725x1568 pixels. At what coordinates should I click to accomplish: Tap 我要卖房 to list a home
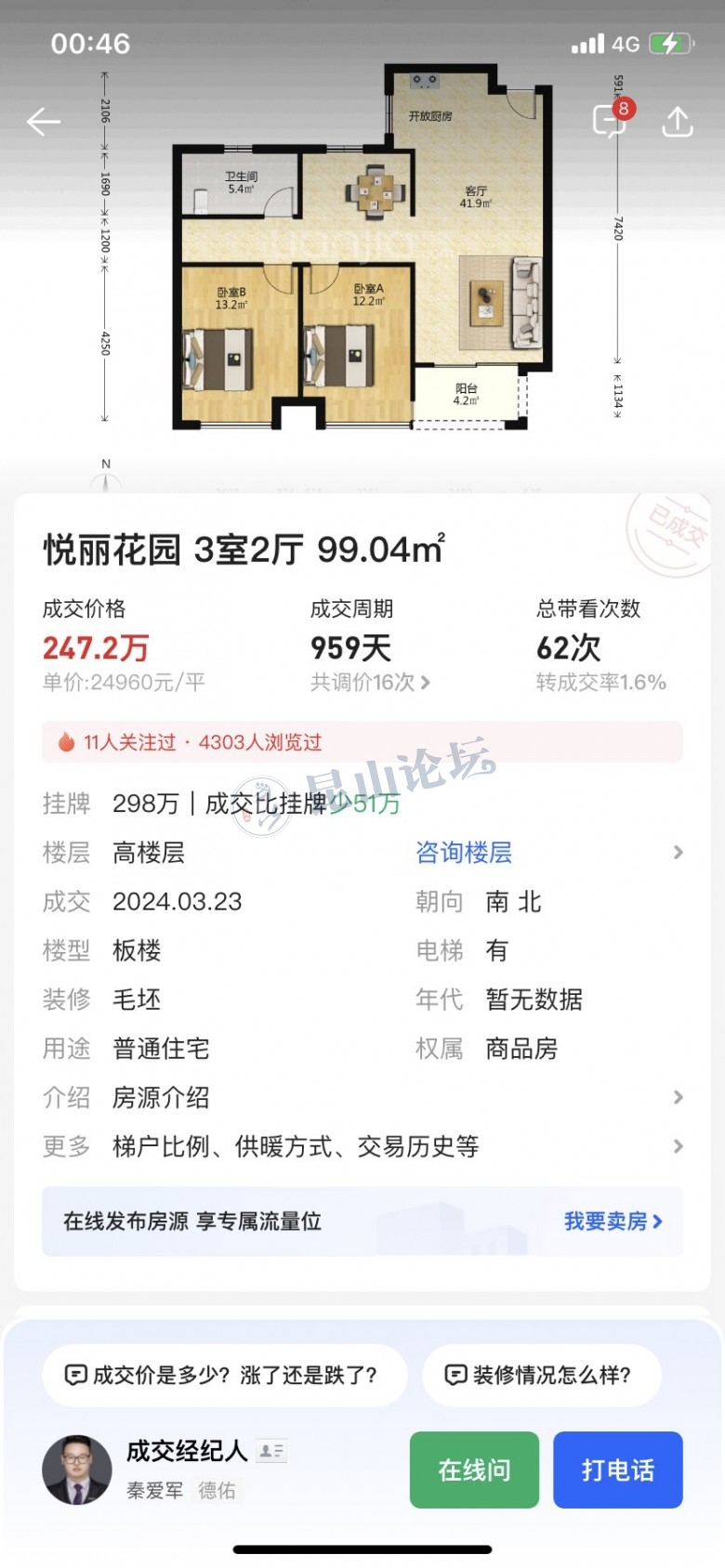(x=613, y=1222)
